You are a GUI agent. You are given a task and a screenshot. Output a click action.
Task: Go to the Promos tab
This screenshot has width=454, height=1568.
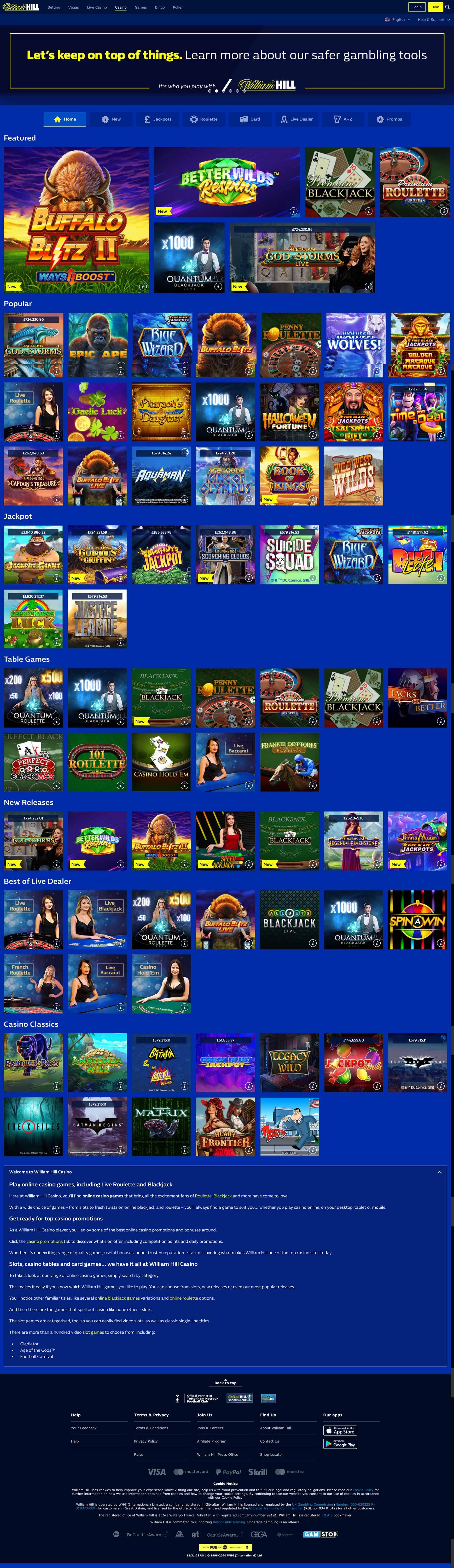tap(389, 119)
